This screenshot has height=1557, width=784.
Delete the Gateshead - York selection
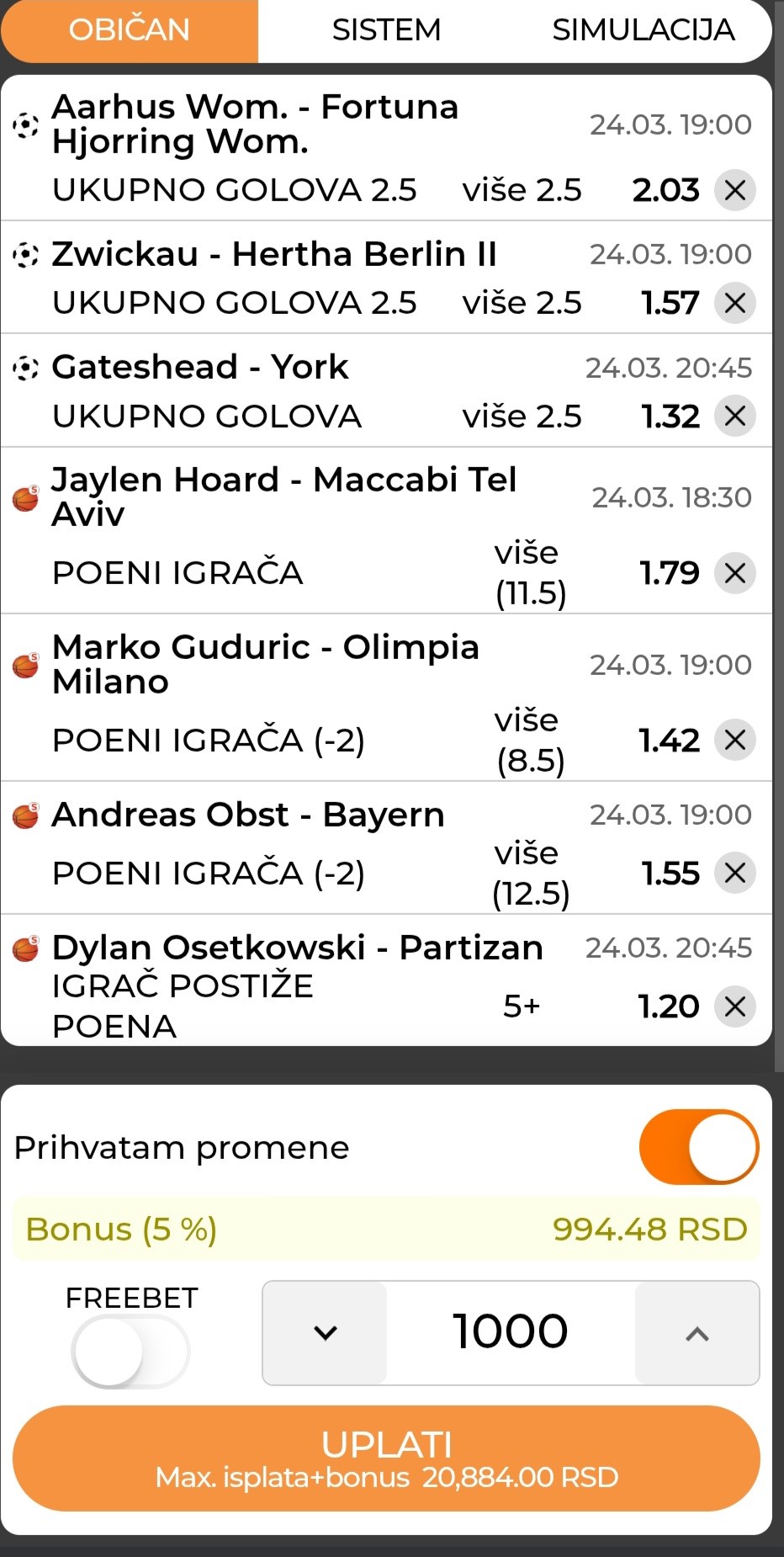tap(735, 416)
